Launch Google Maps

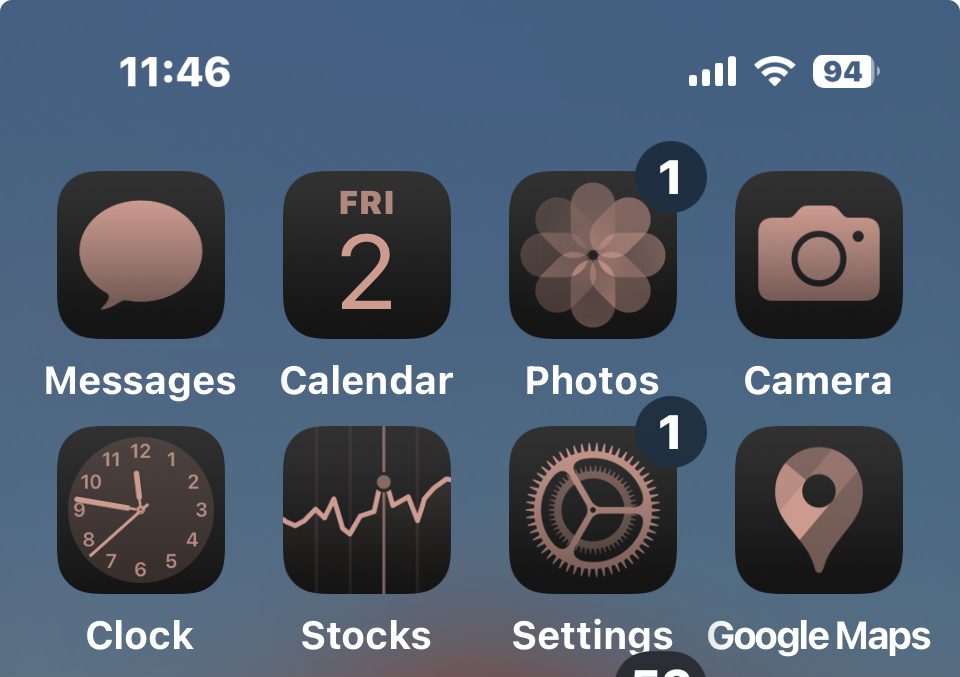pos(819,510)
